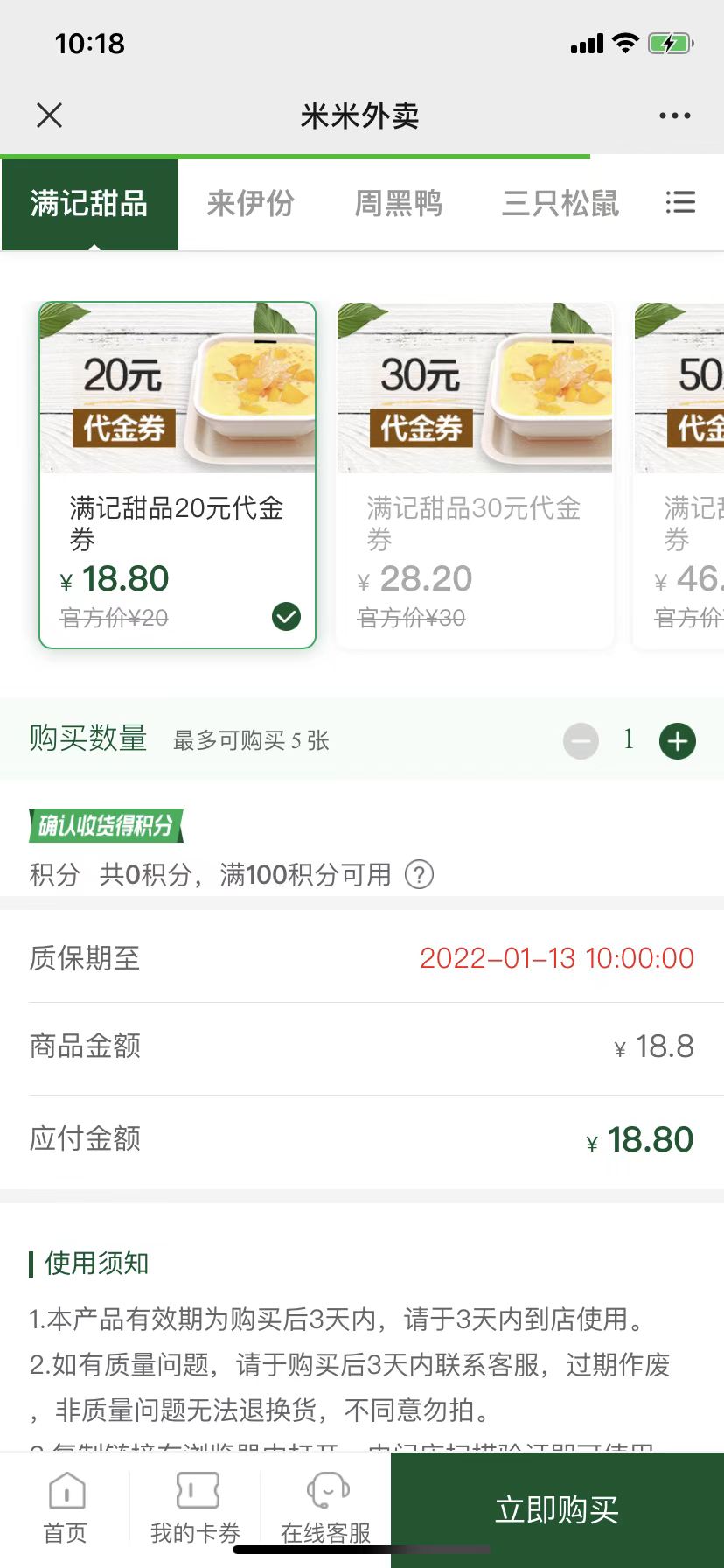Switch to the 三只松鼠 tab
The width and height of the screenshot is (724, 1568).
[560, 204]
